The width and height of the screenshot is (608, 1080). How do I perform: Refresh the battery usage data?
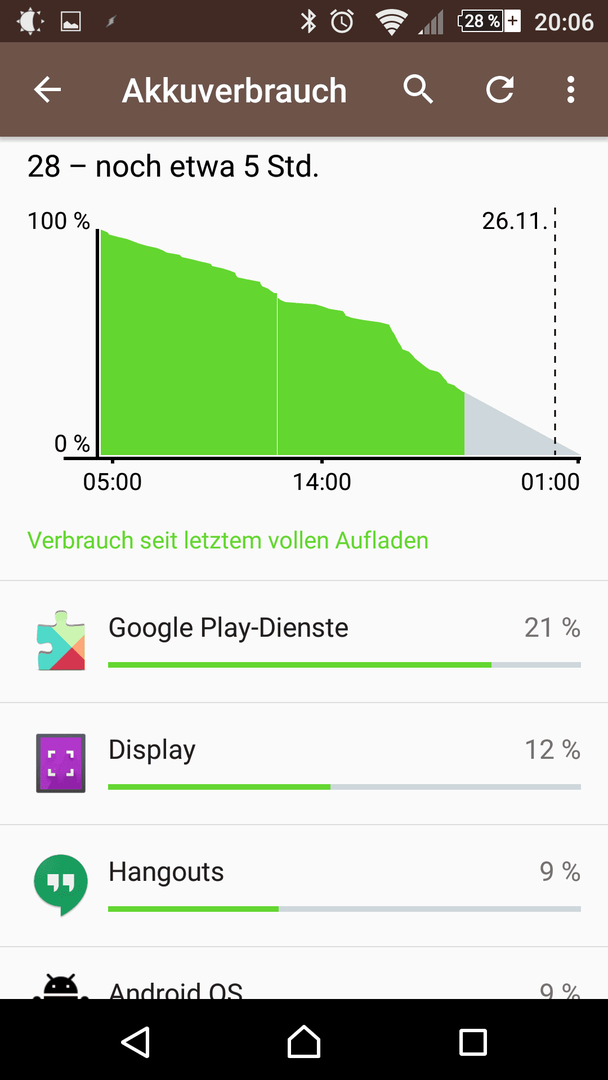(x=499, y=90)
